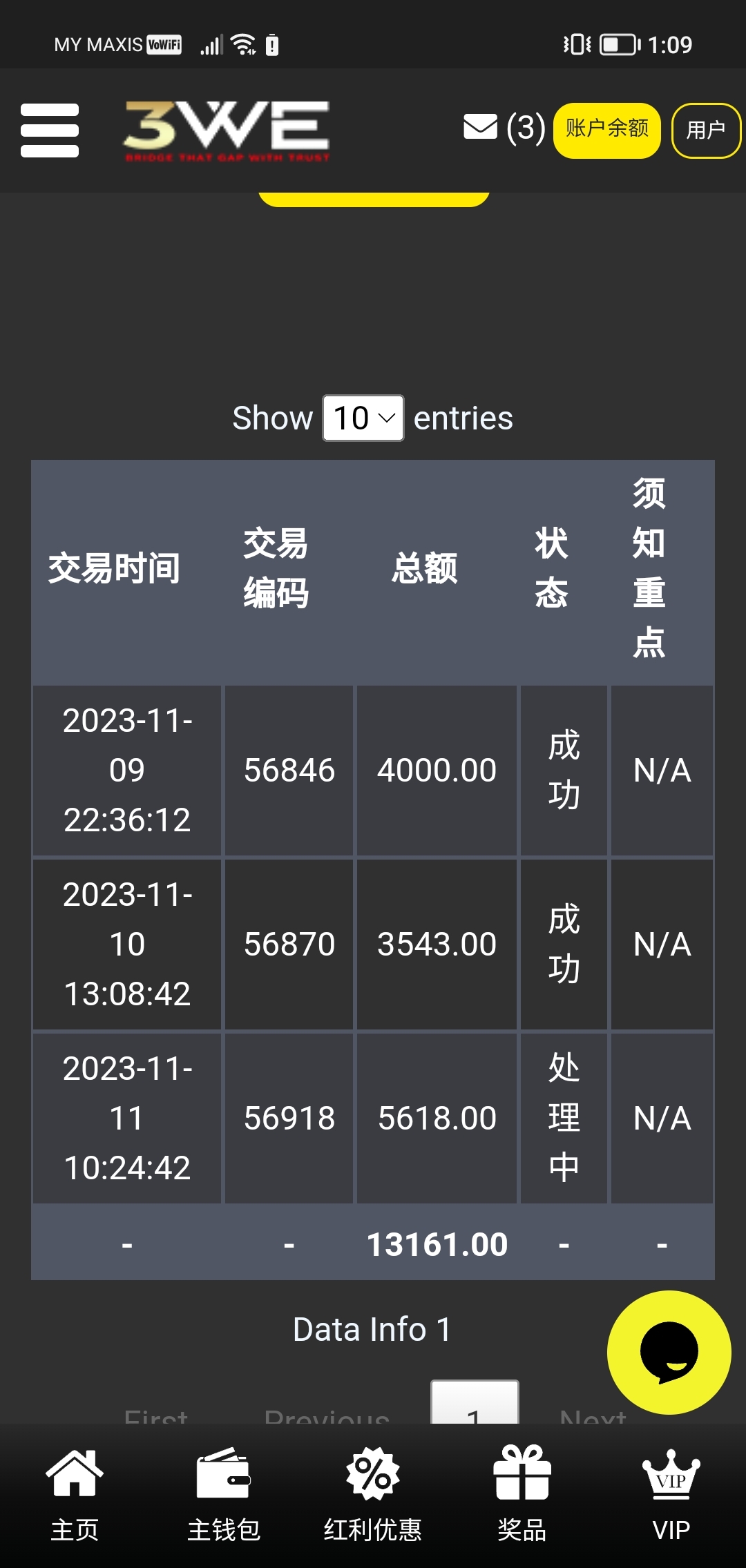Sort table by 总额 column header
Image resolution: width=746 pixels, height=1568 pixels.
(424, 568)
